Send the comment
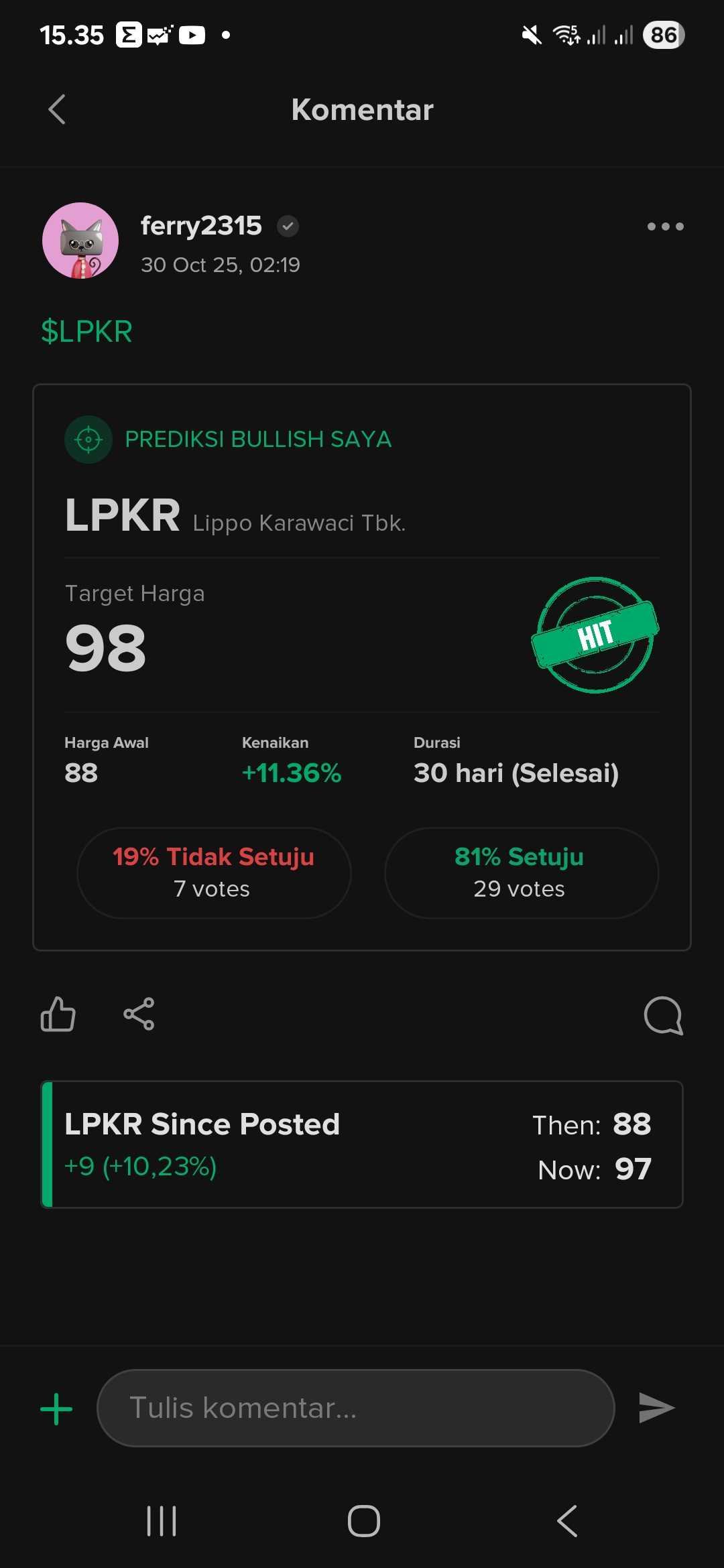724x1568 pixels. pyautogui.click(x=656, y=1408)
